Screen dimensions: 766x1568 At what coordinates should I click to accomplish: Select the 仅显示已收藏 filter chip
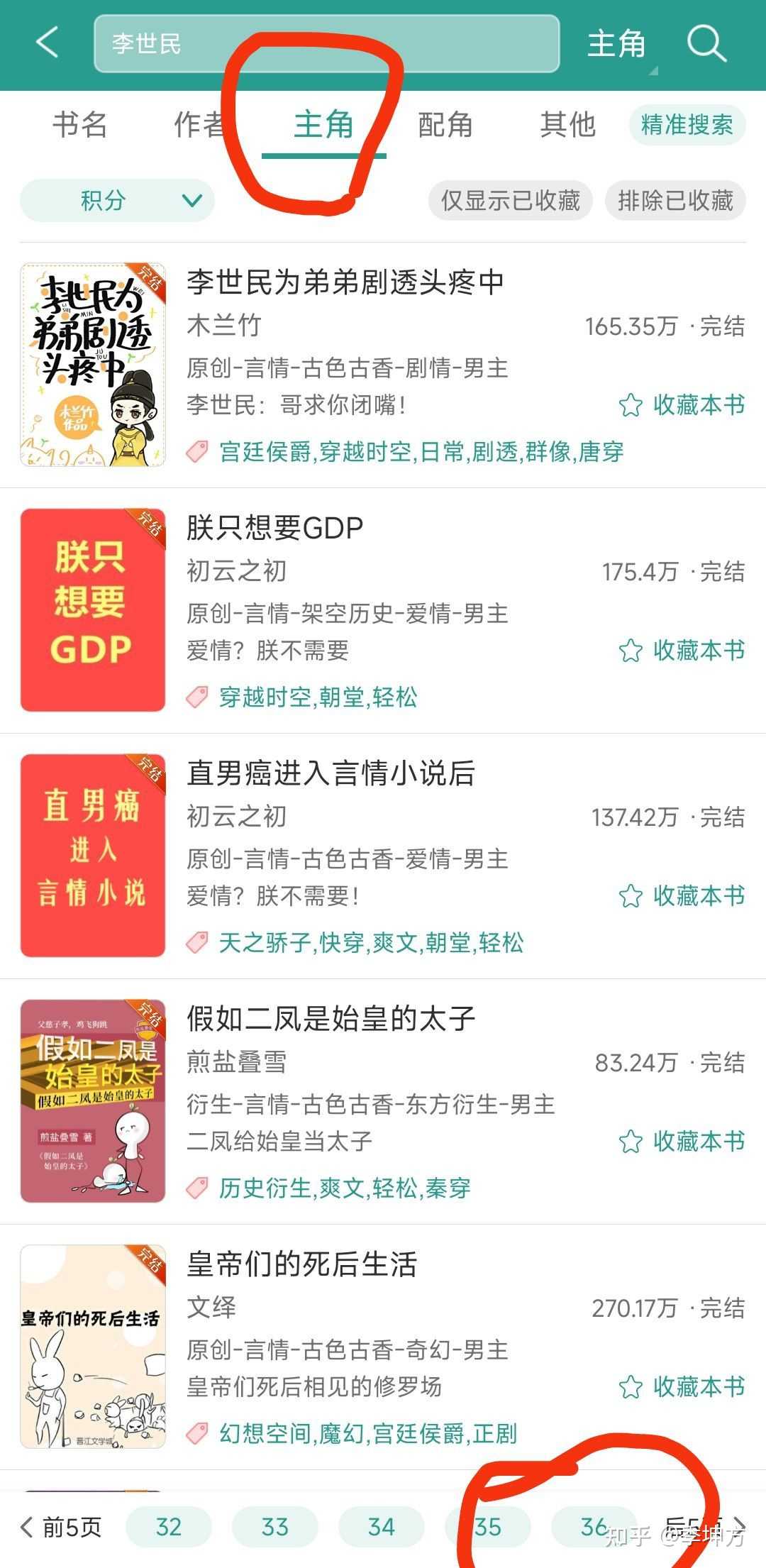tap(510, 201)
